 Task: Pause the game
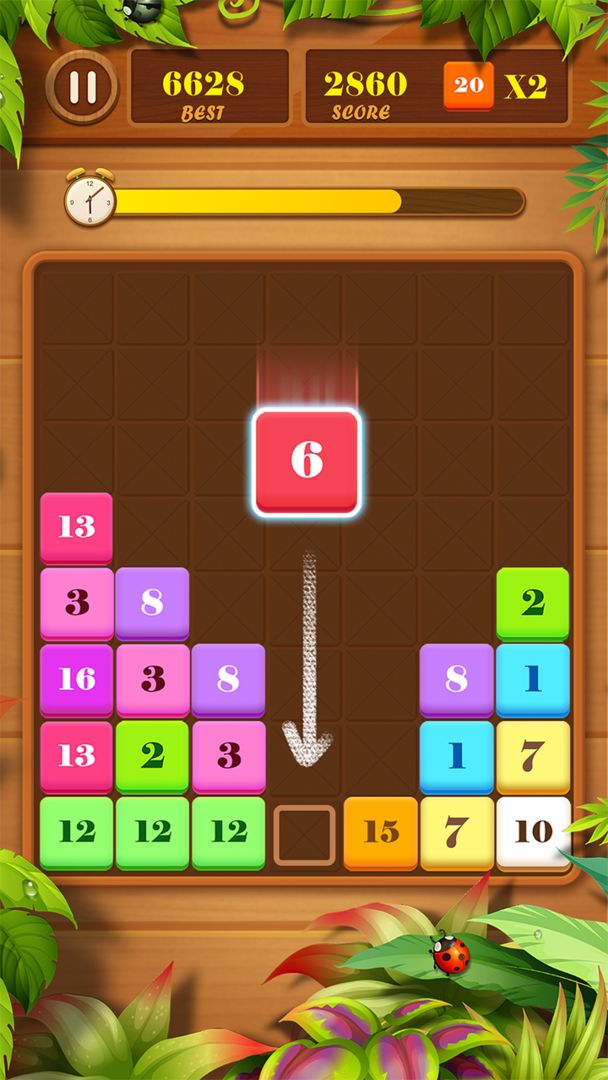[82, 87]
